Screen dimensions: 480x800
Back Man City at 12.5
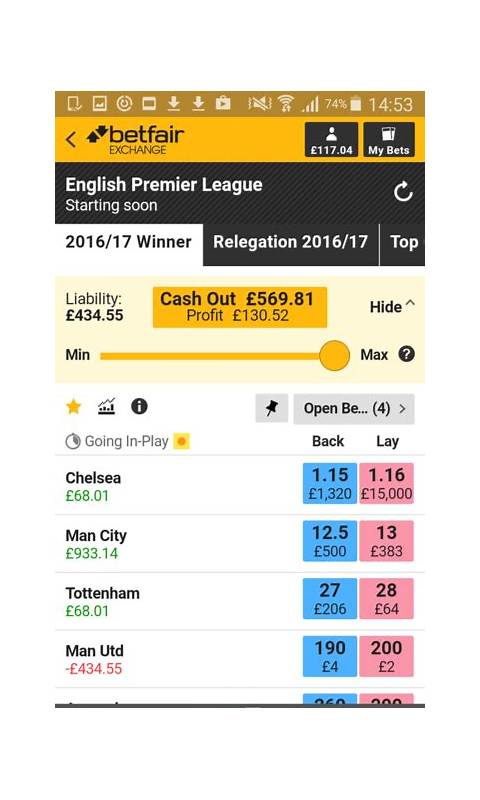coord(330,541)
